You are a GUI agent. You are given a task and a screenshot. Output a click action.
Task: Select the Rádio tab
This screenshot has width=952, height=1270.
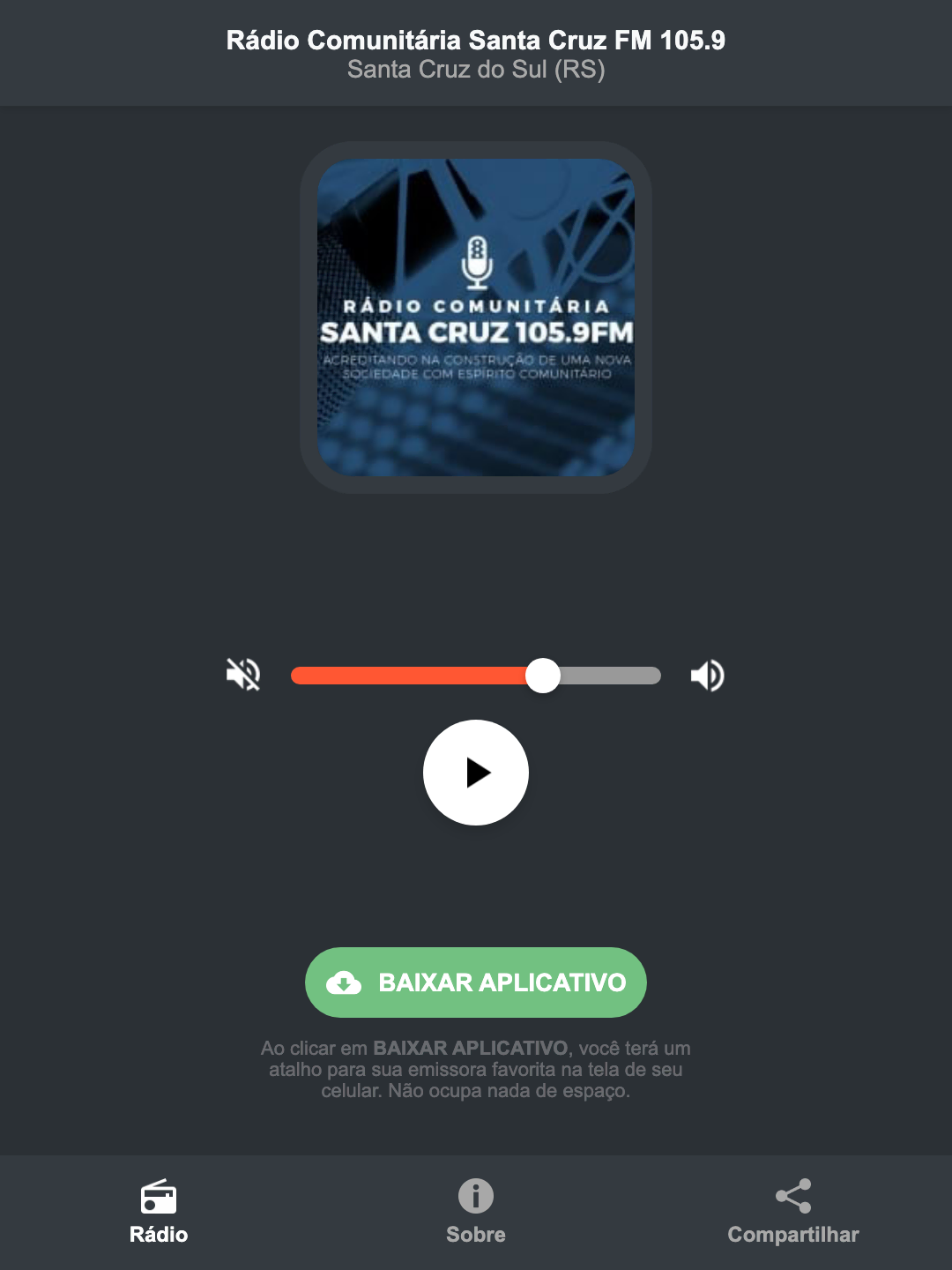[159, 1213]
